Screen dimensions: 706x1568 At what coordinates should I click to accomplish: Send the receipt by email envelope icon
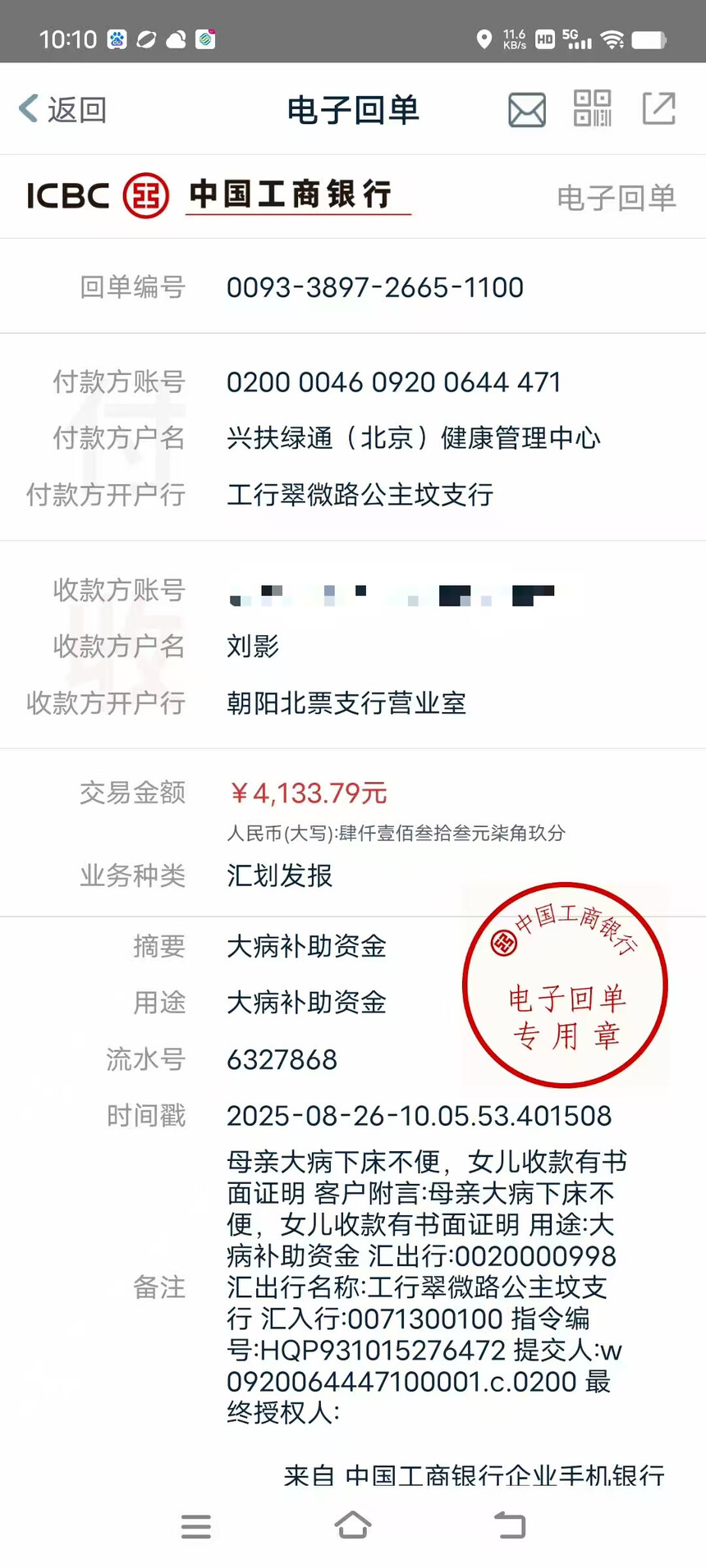[526, 109]
